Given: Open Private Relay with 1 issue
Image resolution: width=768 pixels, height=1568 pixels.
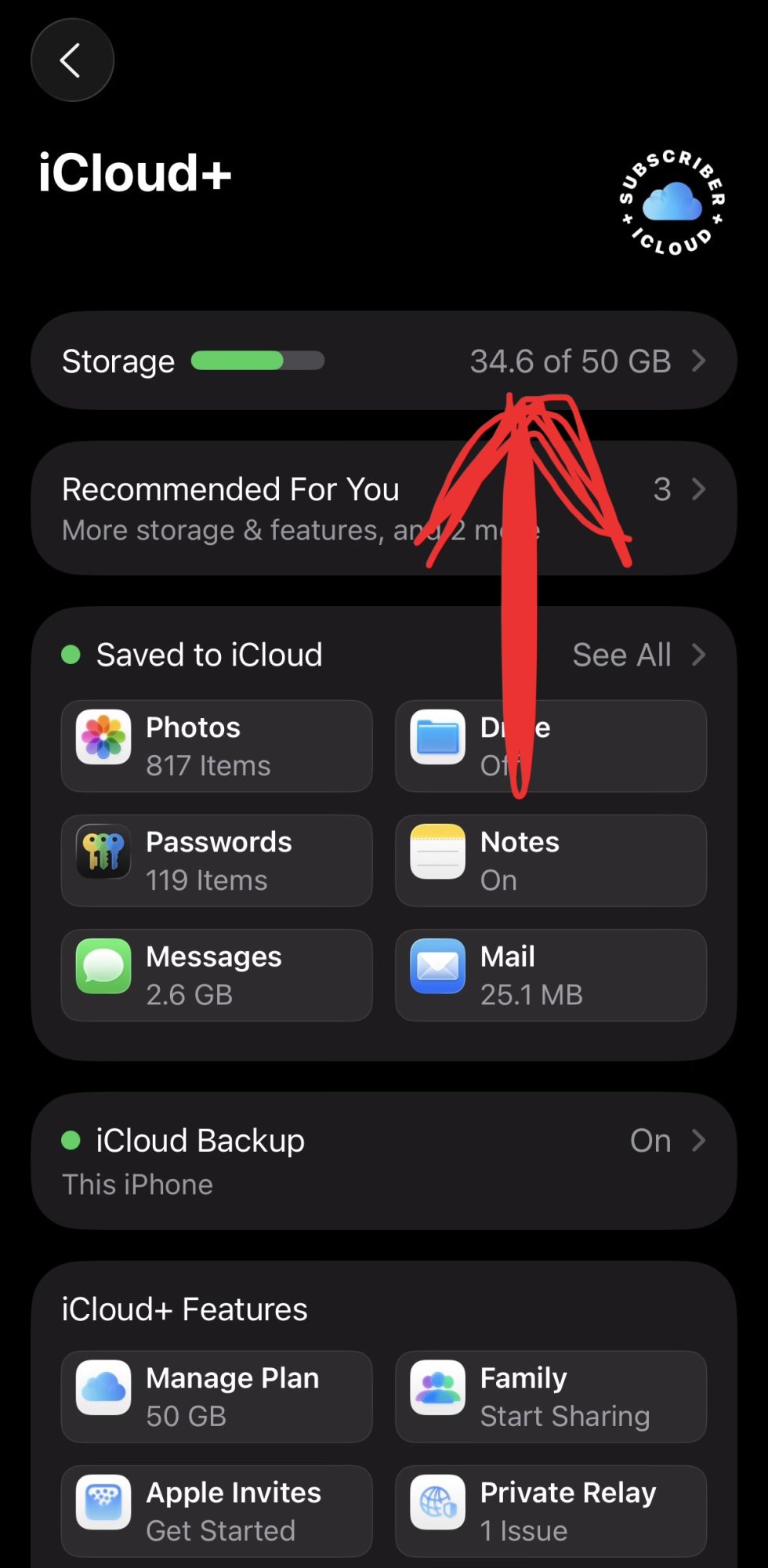Looking at the screenshot, I should 551,1511.
